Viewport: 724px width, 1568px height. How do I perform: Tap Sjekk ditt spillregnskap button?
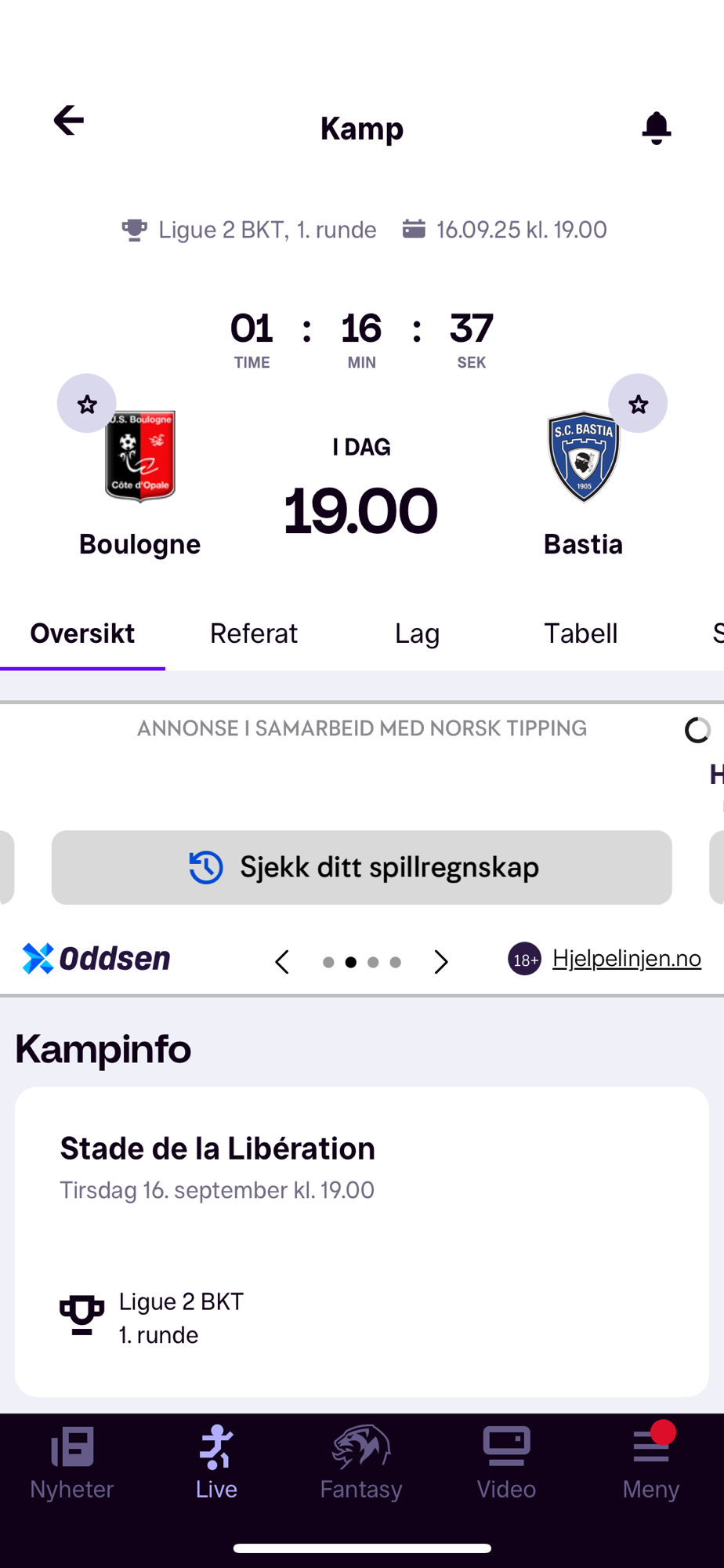pos(362,867)
